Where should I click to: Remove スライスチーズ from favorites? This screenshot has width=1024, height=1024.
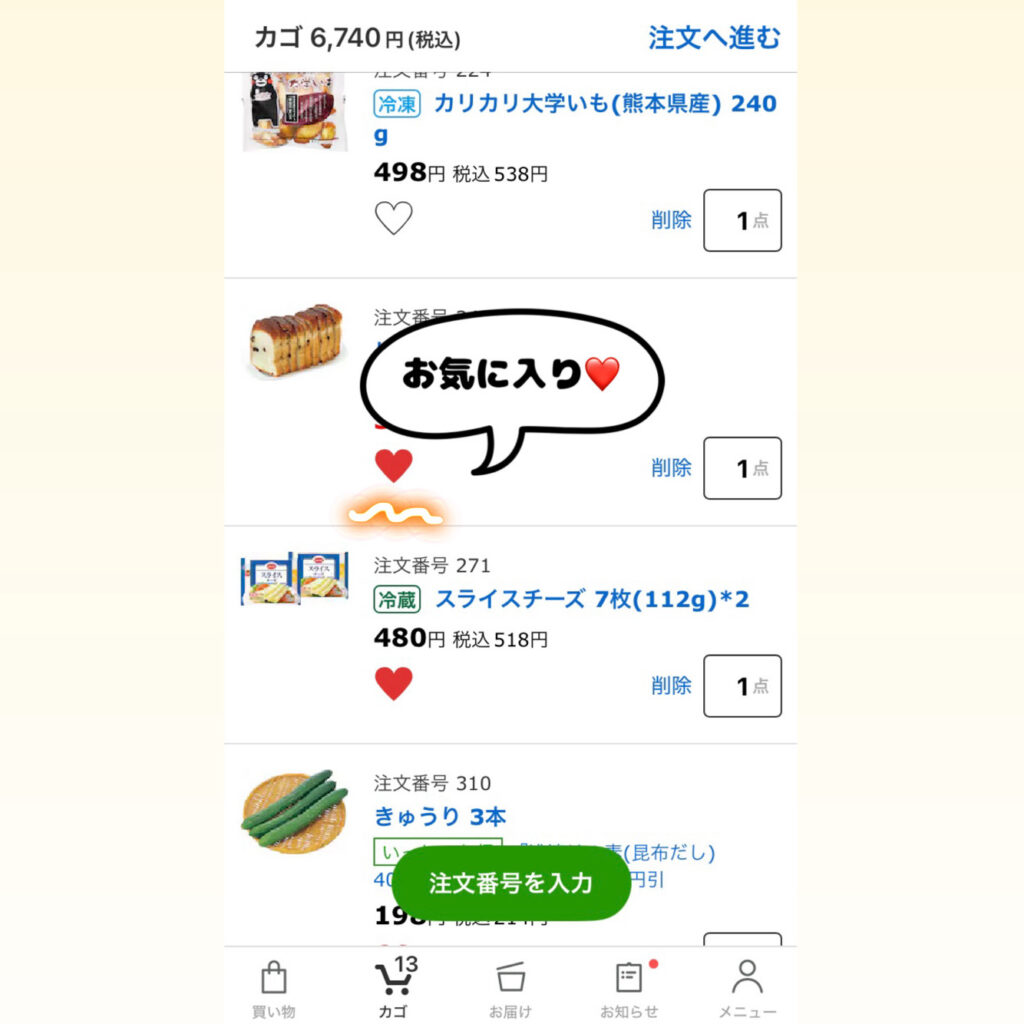[x=393, y=684]
